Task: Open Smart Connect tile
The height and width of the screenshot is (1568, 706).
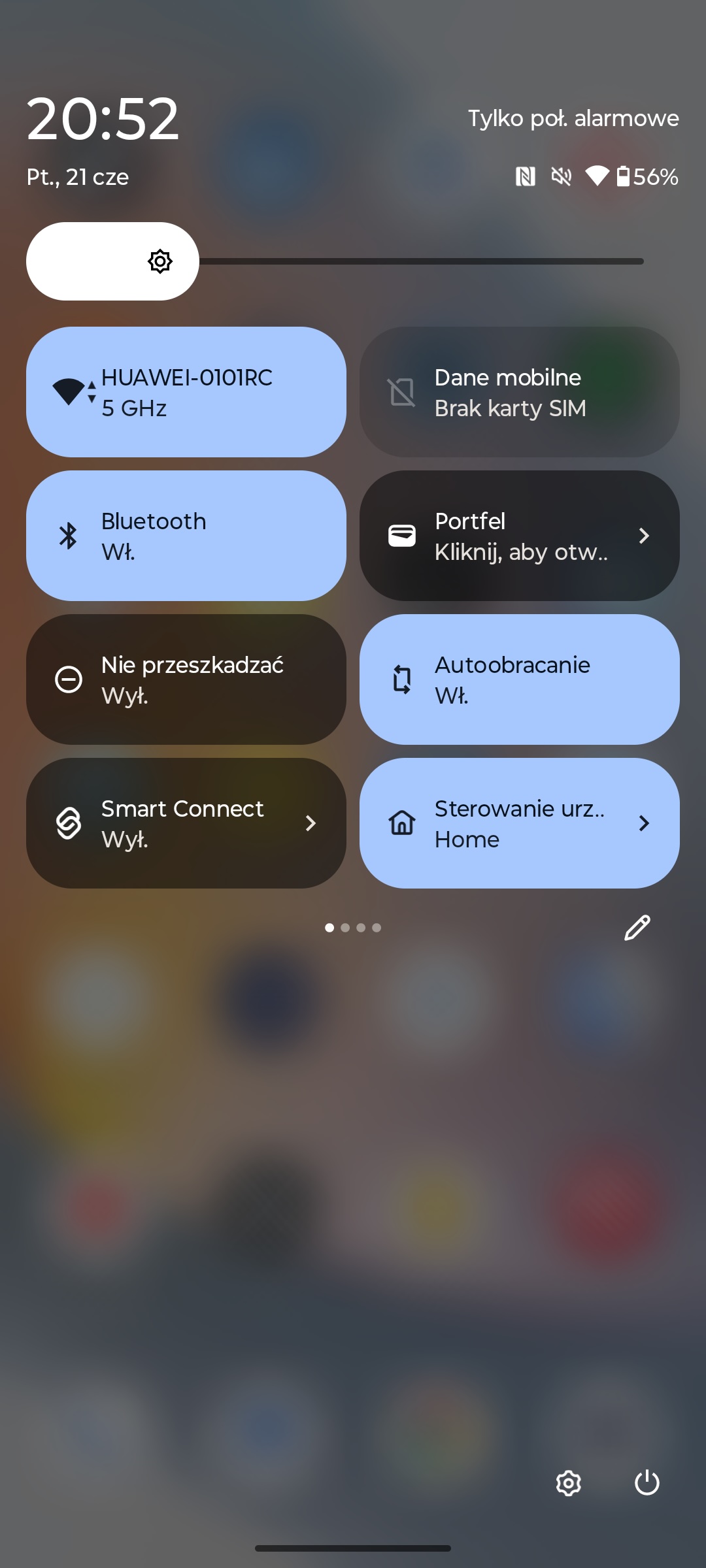Action: [186, 823]
